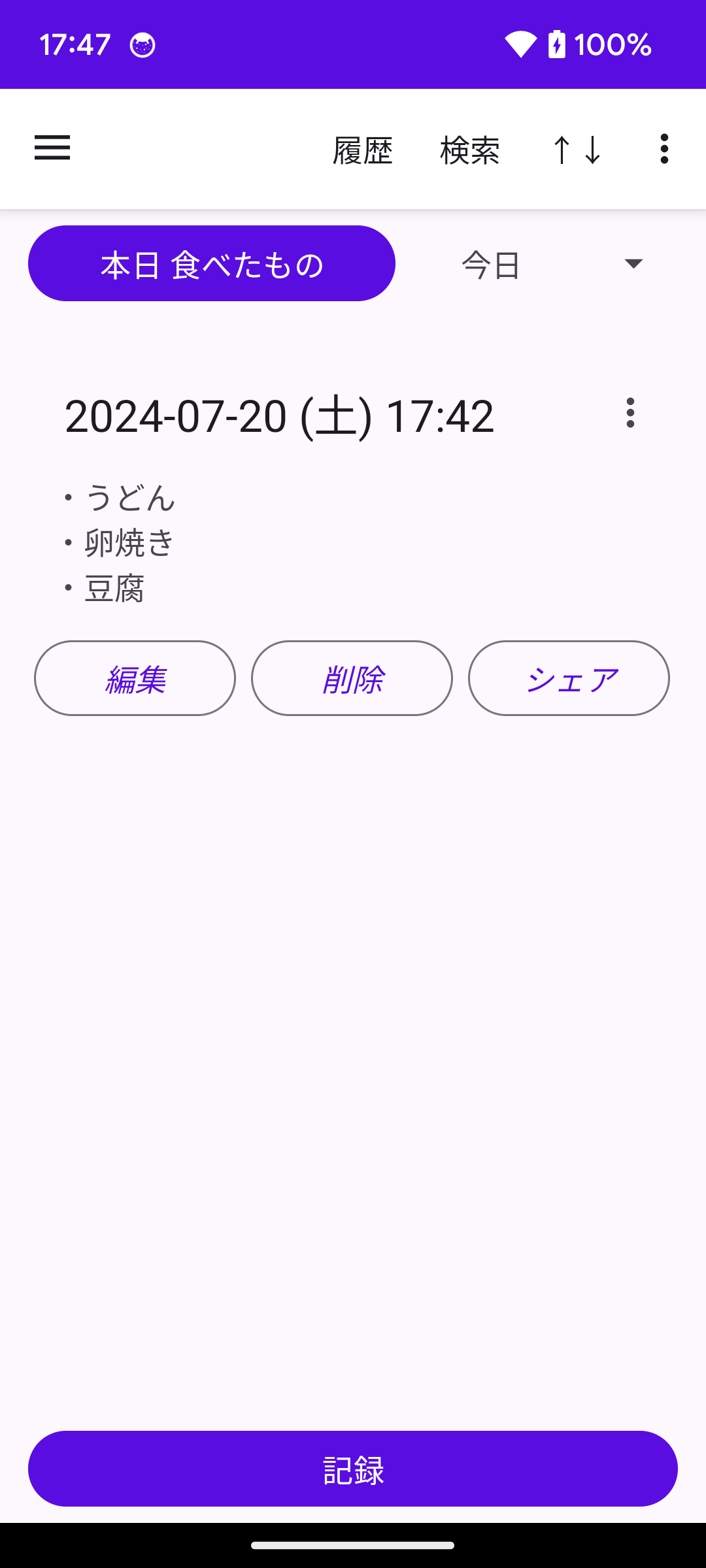
Task: Tap 記録 to record a new meal
Action: point(353,1469)
